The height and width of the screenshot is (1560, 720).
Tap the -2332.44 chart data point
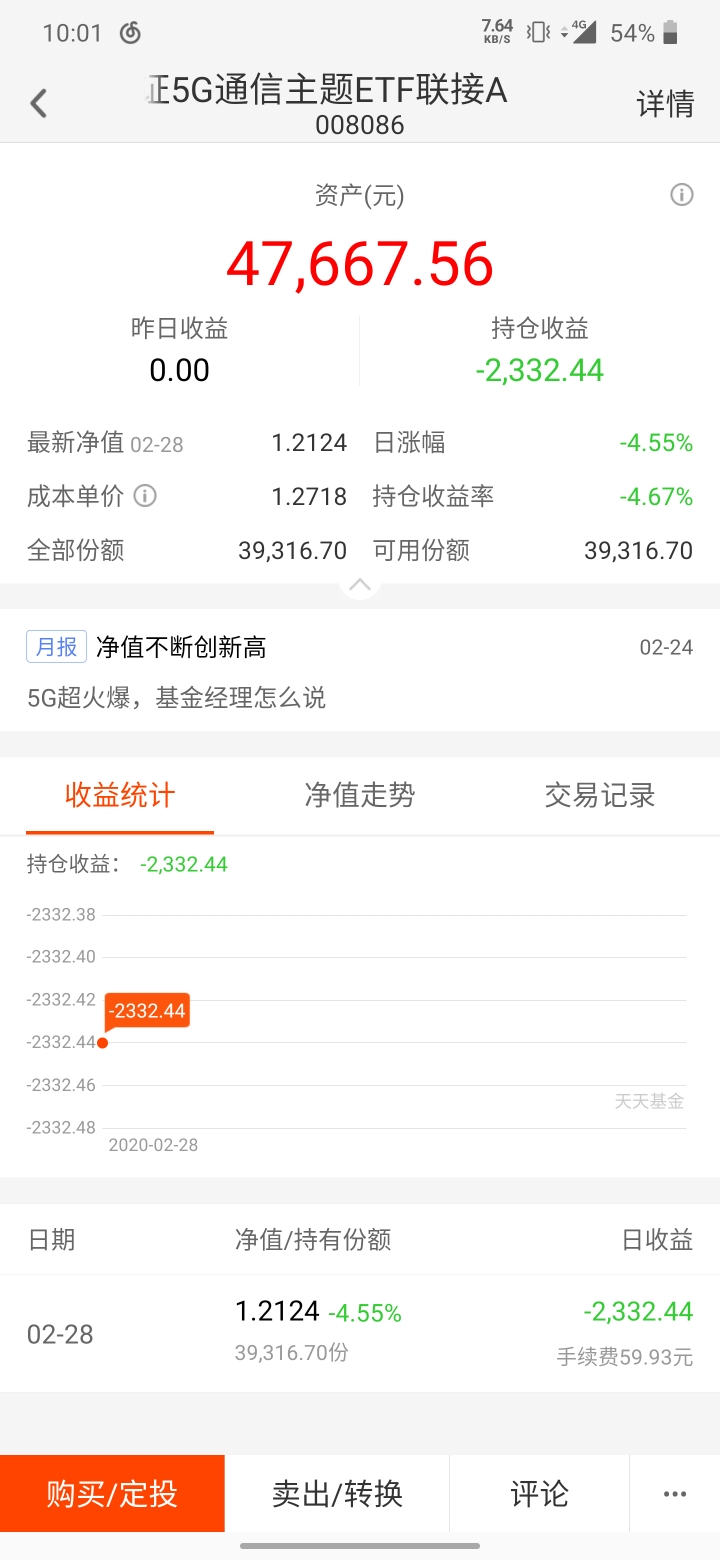click(102, 1042)
